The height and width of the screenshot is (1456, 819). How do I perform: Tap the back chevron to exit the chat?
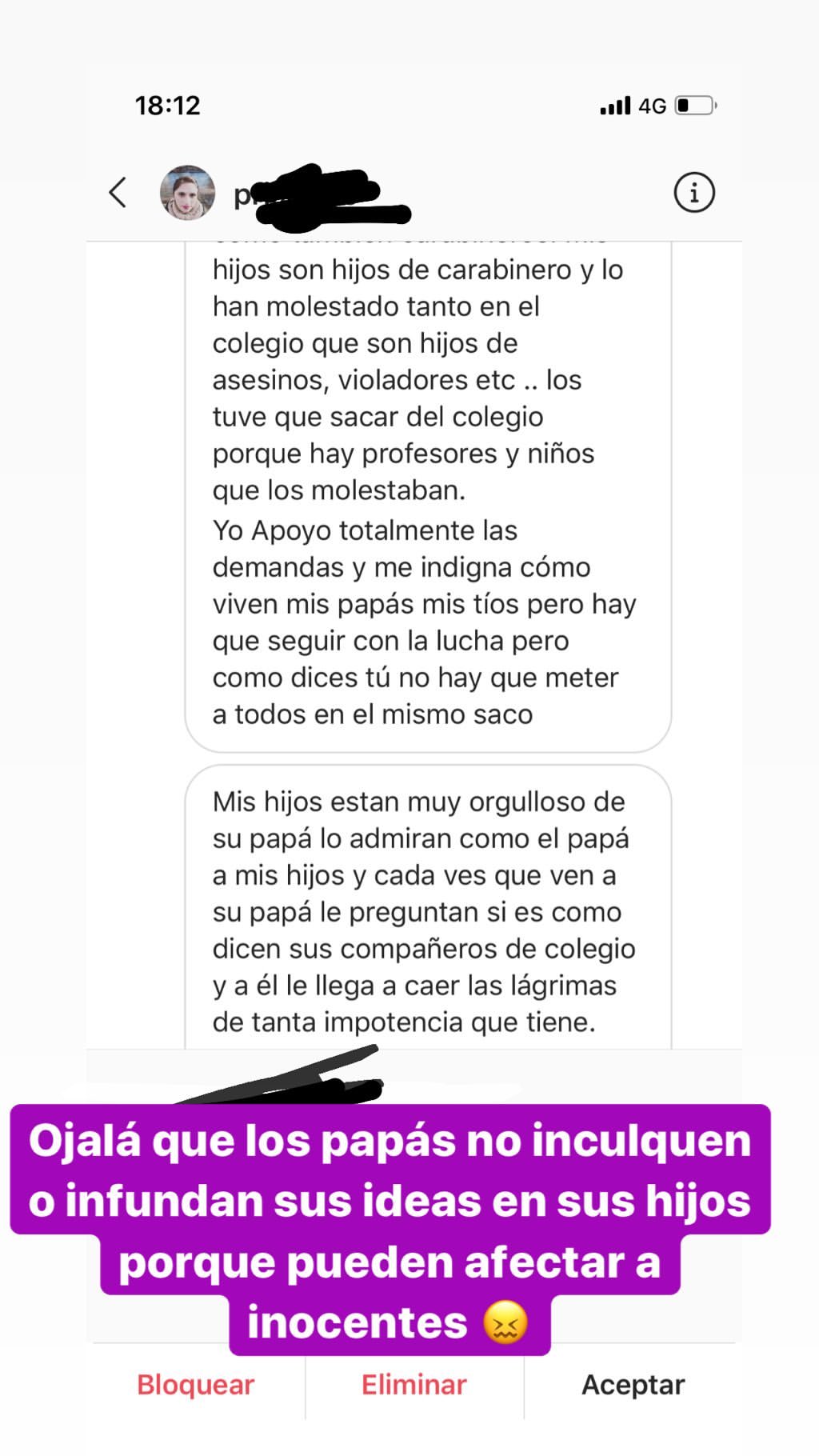[118, 192]
